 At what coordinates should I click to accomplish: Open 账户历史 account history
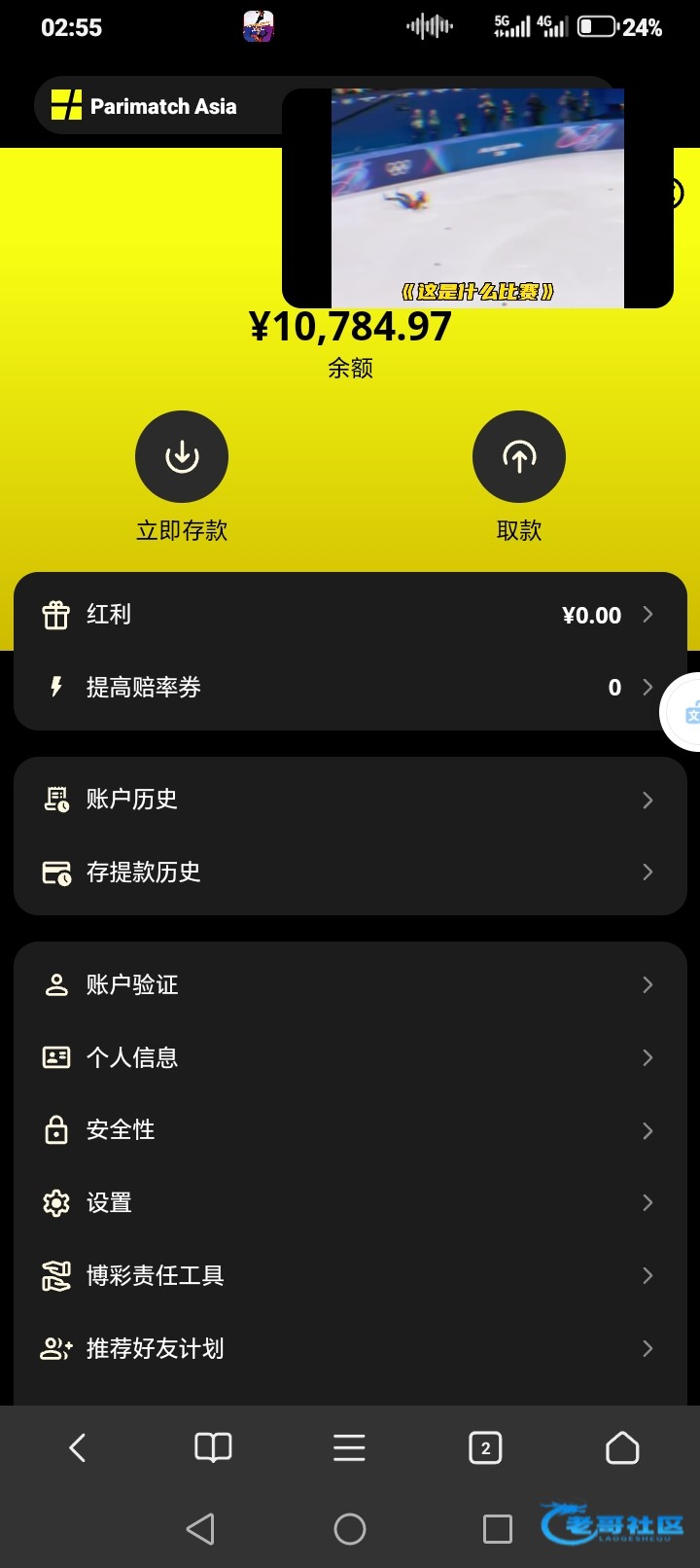(350, 800)
